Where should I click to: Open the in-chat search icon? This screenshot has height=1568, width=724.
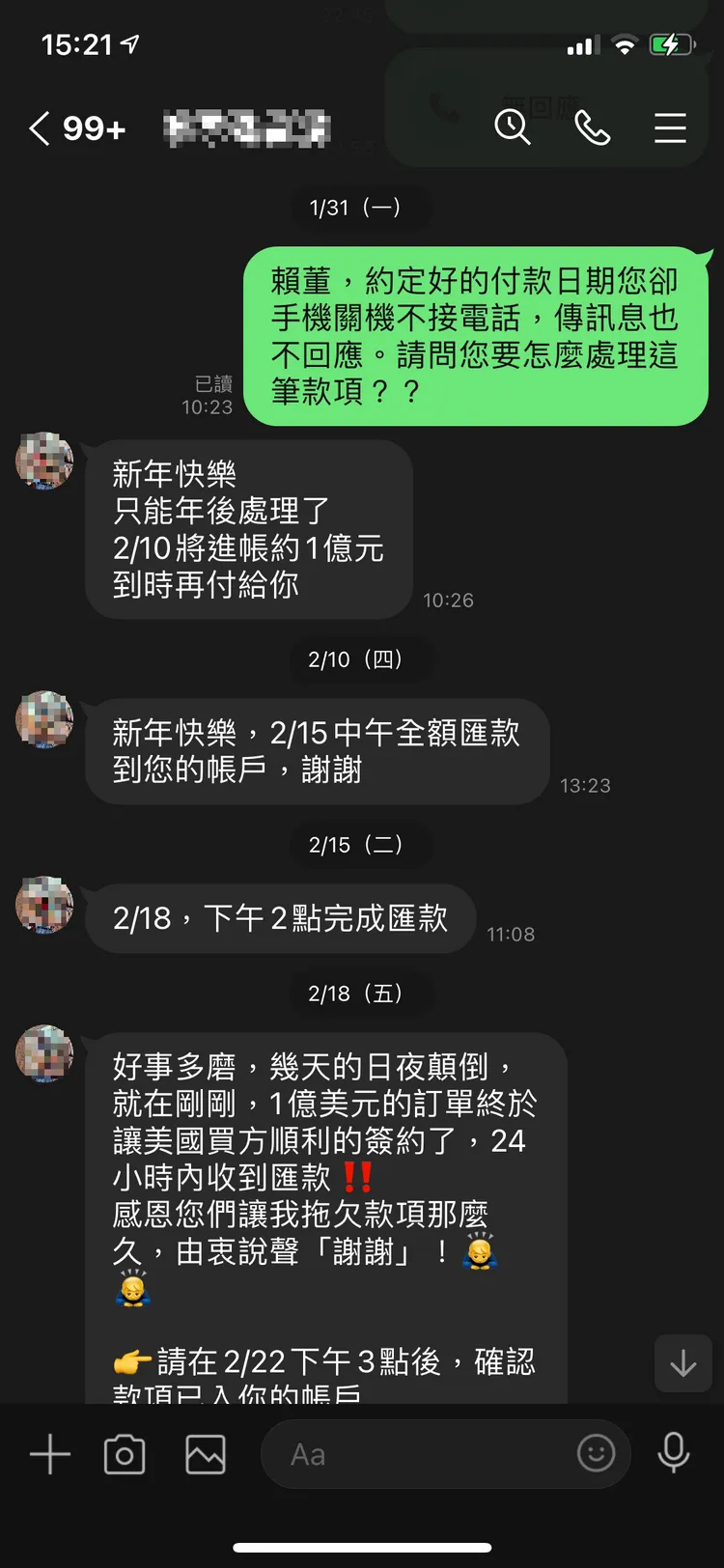513,128
